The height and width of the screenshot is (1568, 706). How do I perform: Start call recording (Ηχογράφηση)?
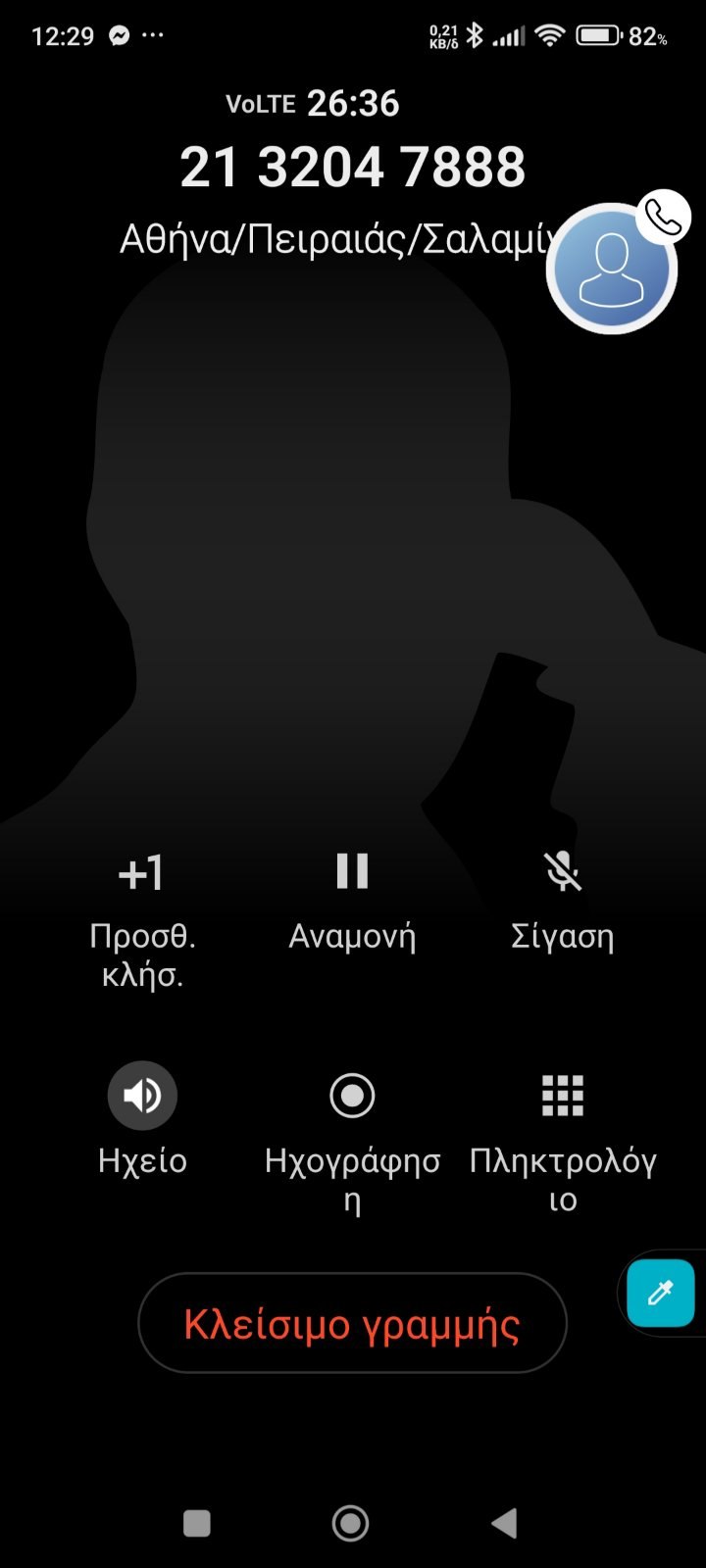point(352,1096)
